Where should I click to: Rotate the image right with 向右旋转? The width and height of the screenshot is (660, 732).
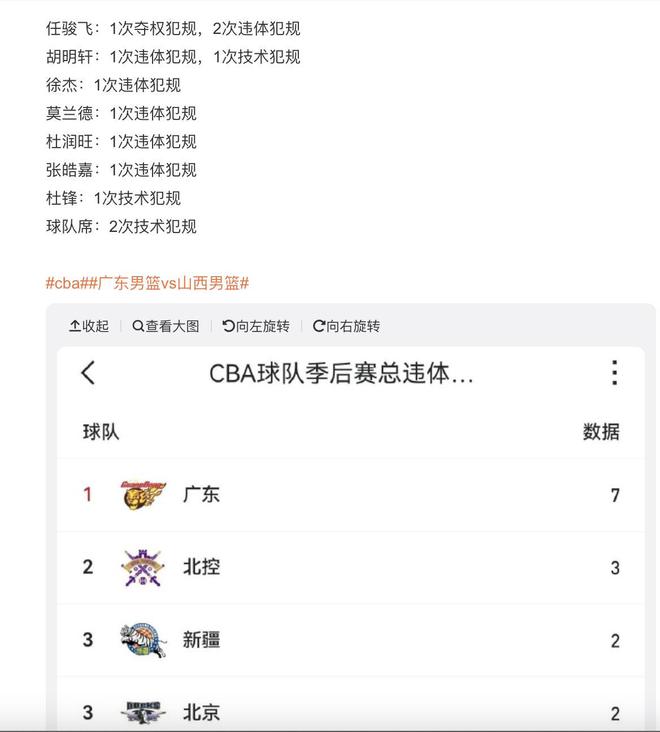click(x=346, y=326)
